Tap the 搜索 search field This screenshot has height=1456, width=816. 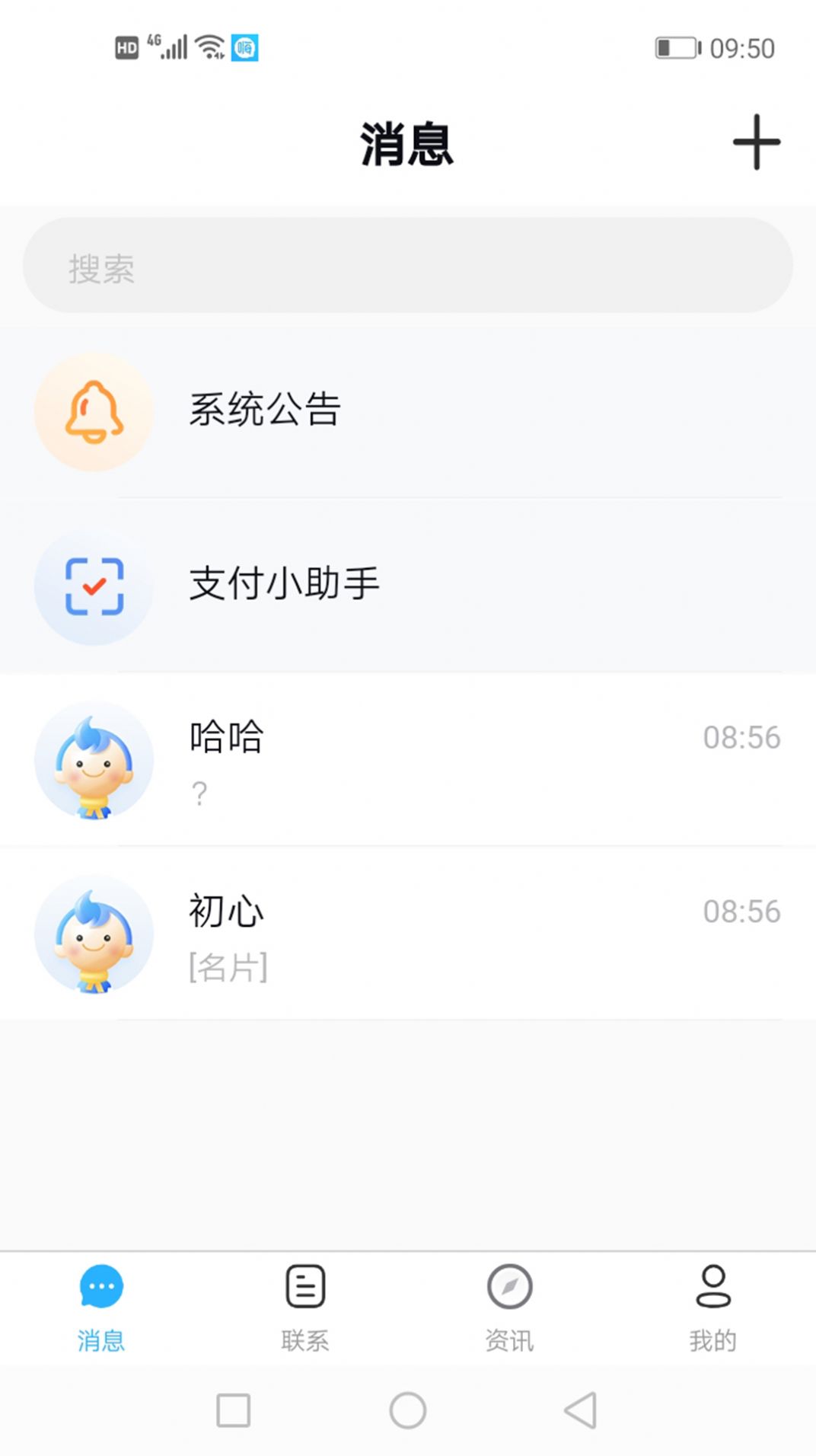point(408,265)
